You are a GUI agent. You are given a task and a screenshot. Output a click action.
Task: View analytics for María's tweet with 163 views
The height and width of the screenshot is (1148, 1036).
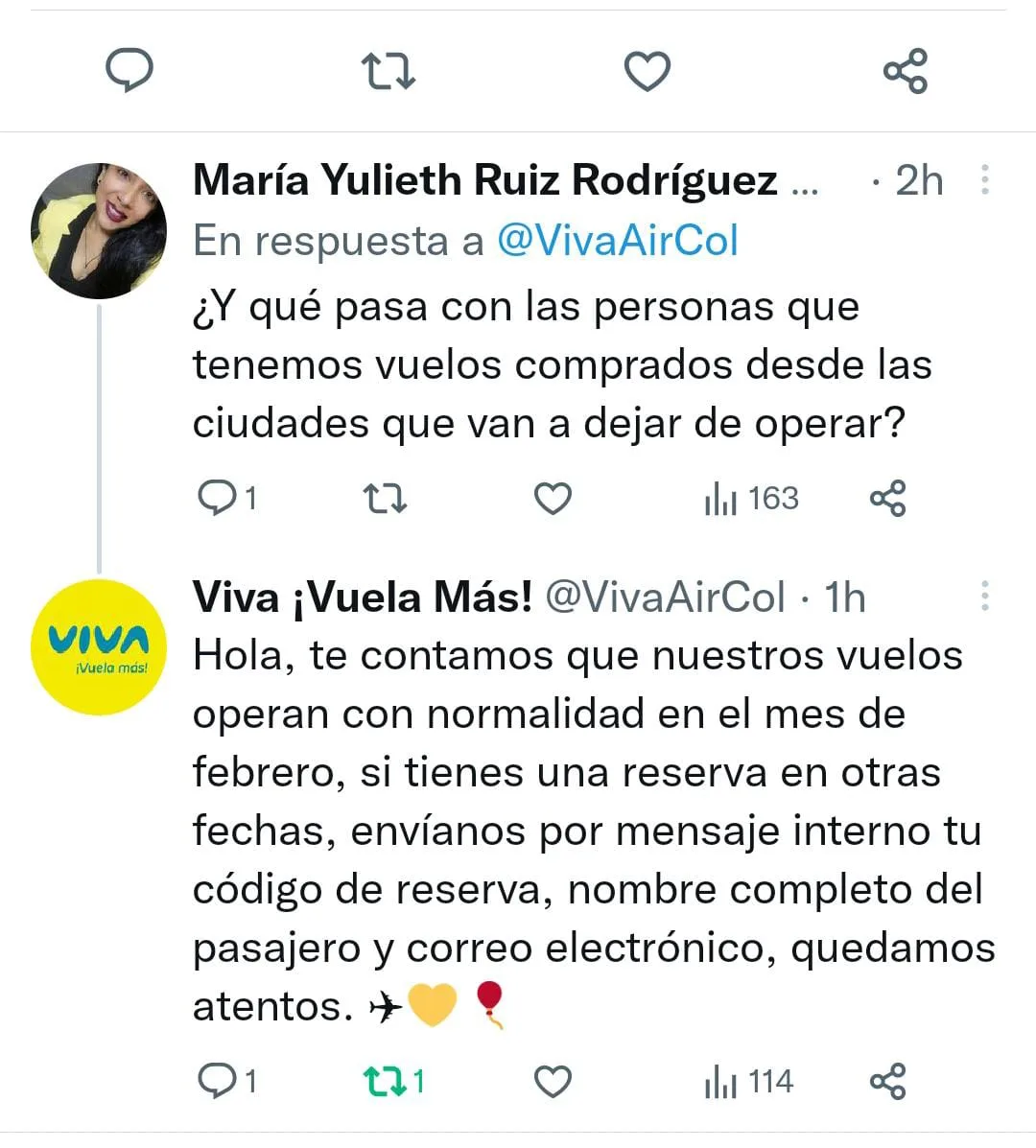click(x=751, y=499)
